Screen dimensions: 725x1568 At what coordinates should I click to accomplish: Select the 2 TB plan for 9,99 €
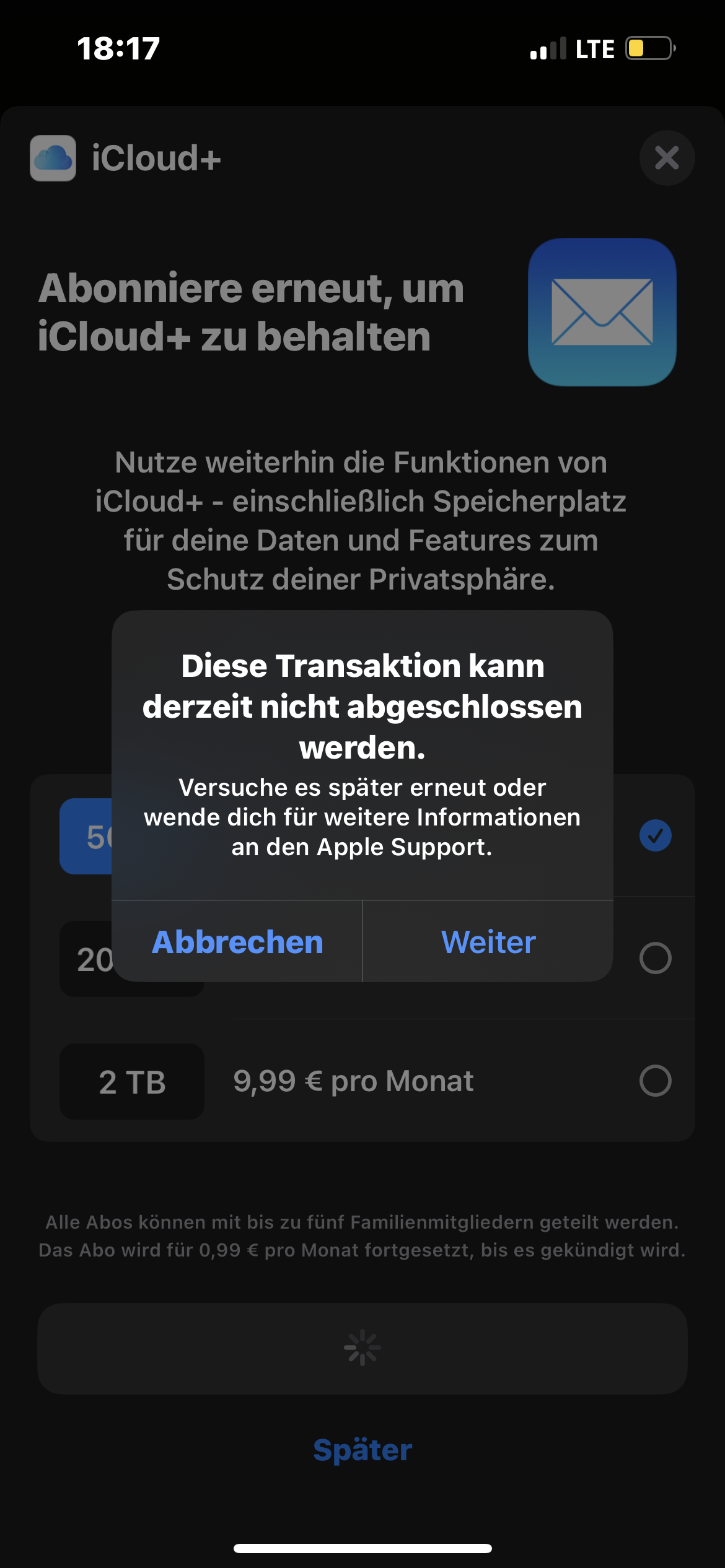(x=362, y=1081)
